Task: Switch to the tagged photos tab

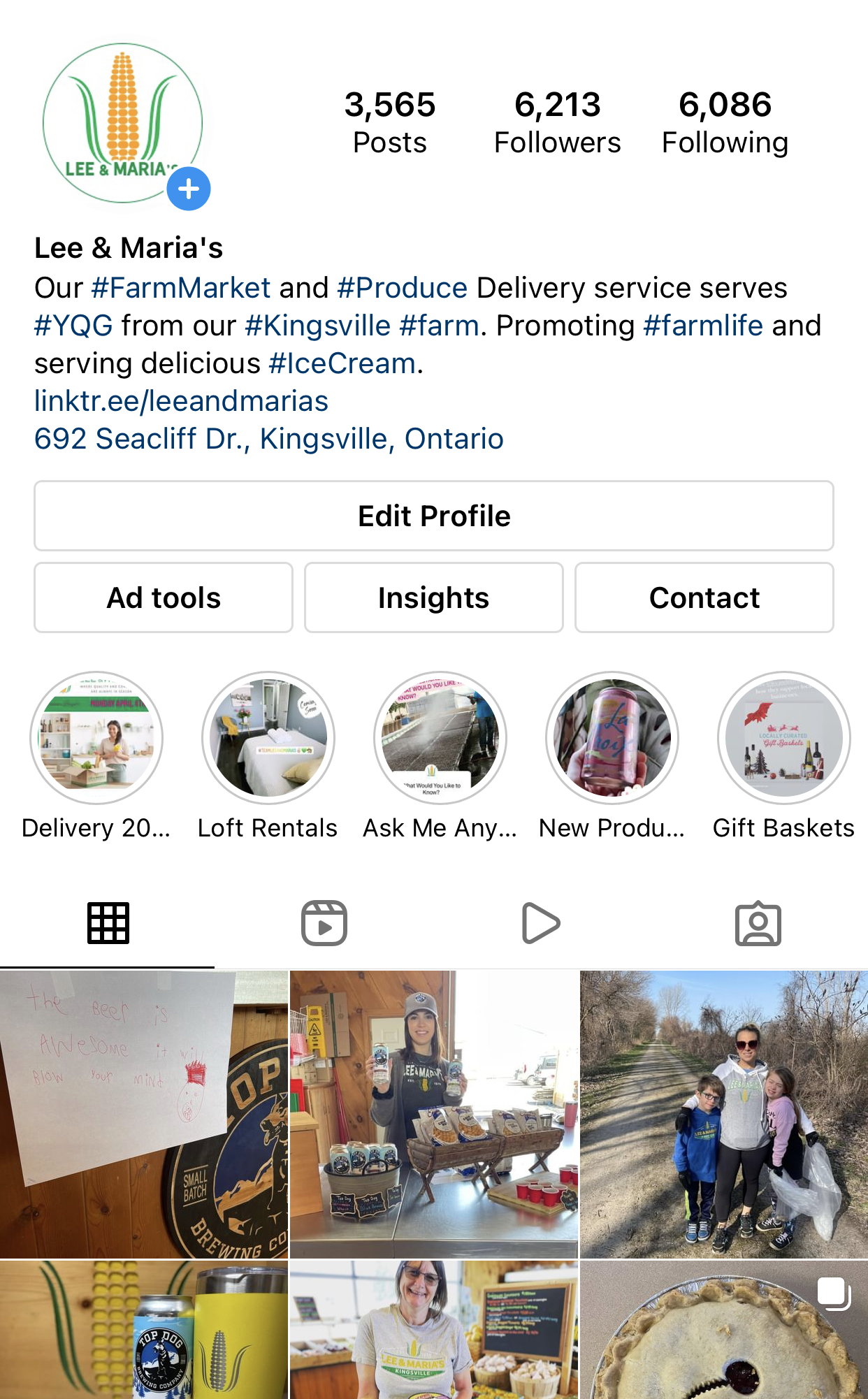Action: (x=758, y=923)
